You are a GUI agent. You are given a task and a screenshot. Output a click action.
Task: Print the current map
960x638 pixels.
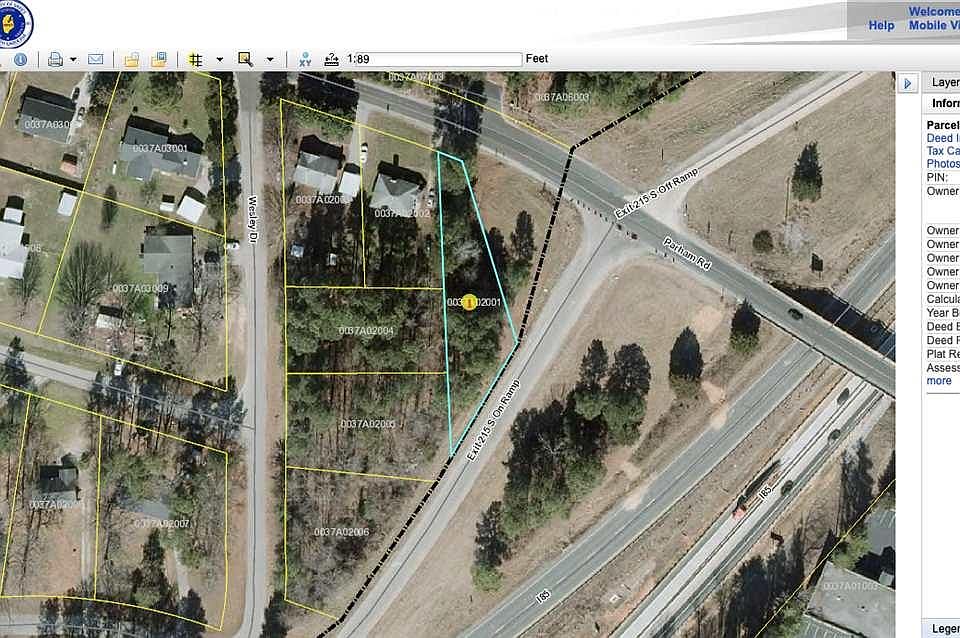pyautogui.click(x=56, y=59)
